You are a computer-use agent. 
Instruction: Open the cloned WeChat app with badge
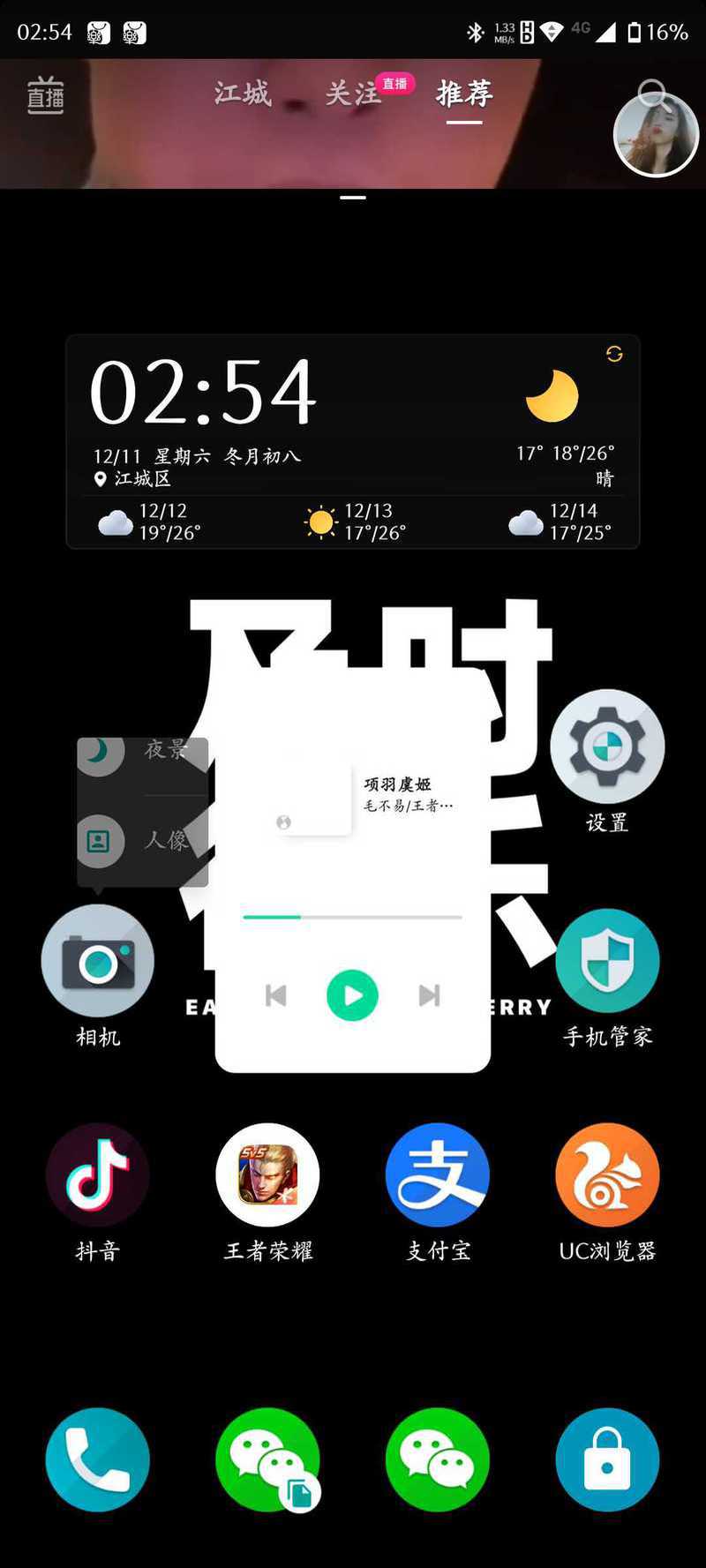pyautogui.click(x=267, y=1459)
